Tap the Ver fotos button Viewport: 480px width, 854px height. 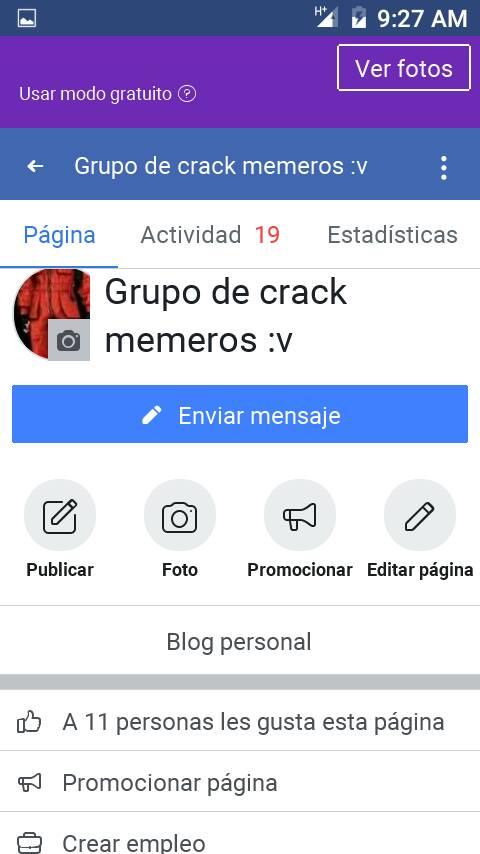tap(404, 68)
